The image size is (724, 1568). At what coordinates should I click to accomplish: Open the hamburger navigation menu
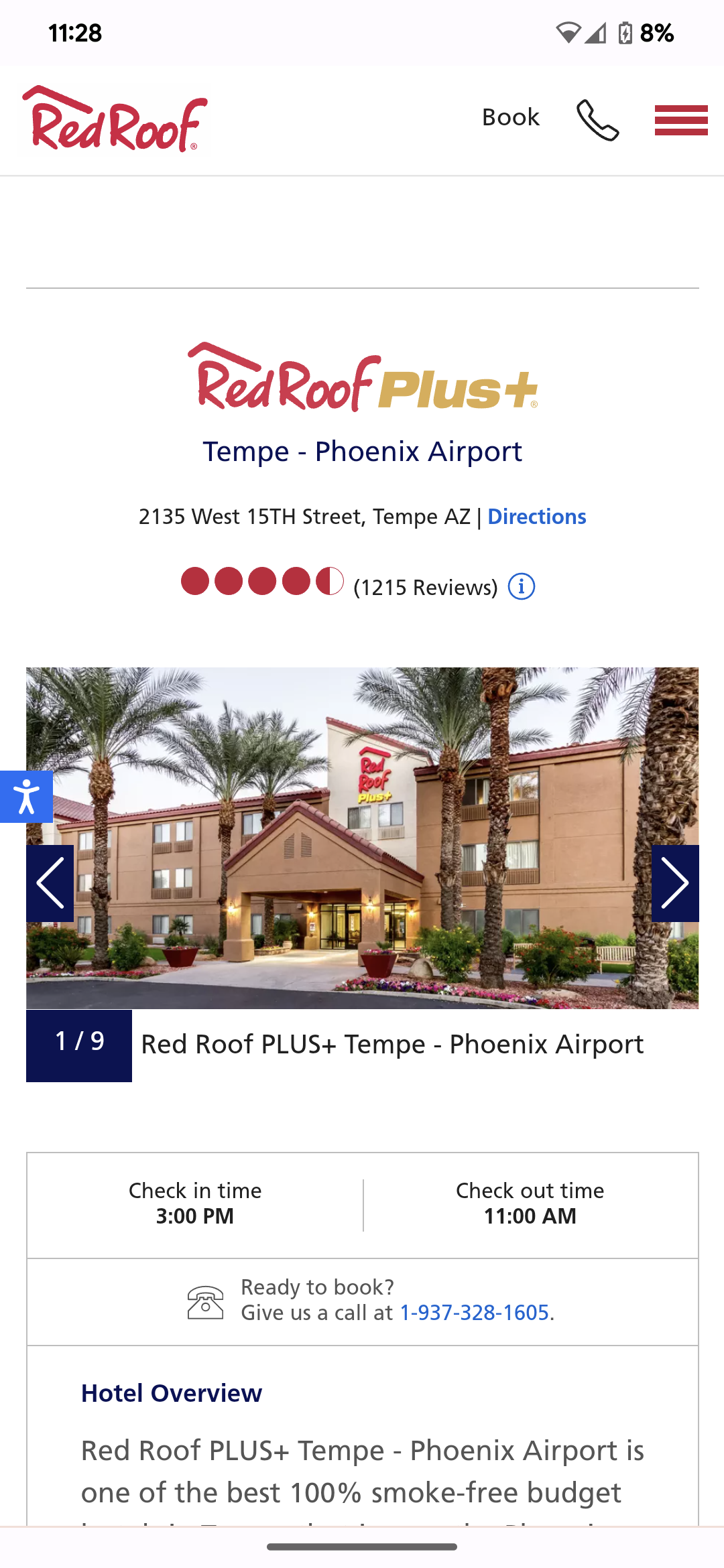pyautogui.click(x=680, y=121)
